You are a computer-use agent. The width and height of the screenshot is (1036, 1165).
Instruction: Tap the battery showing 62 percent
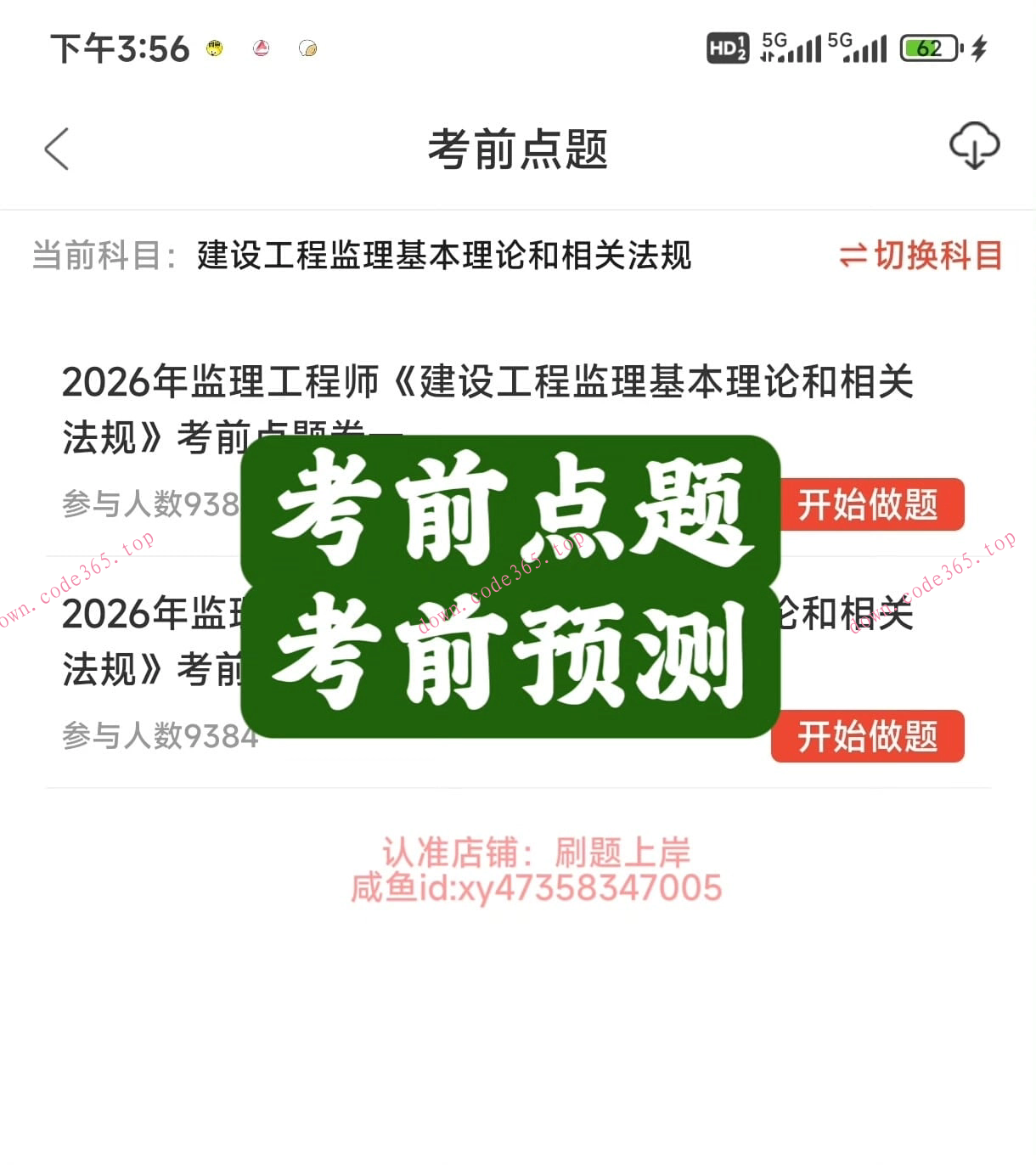[x=929, y=48]
